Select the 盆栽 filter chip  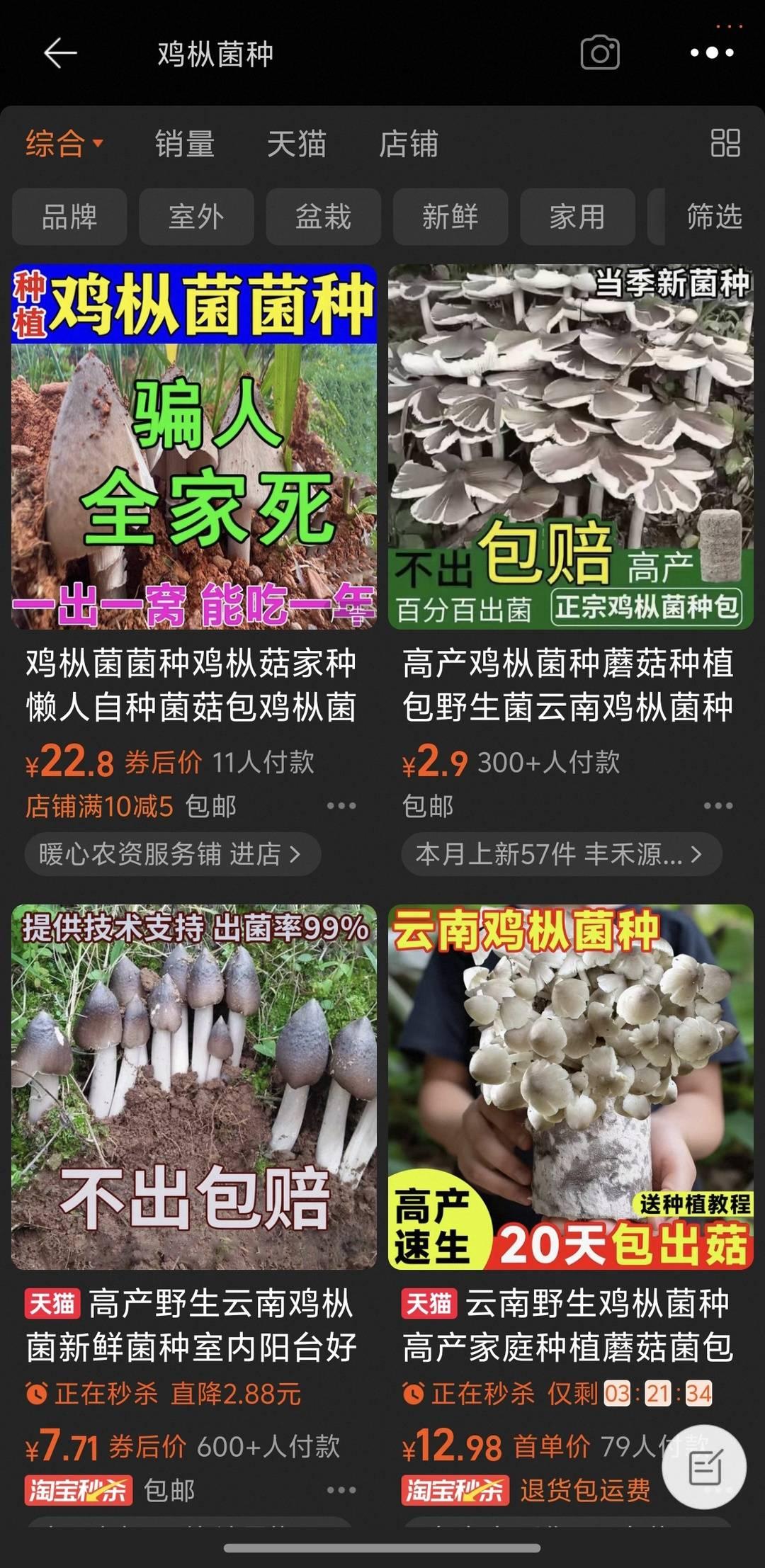(x=323, y=217)
